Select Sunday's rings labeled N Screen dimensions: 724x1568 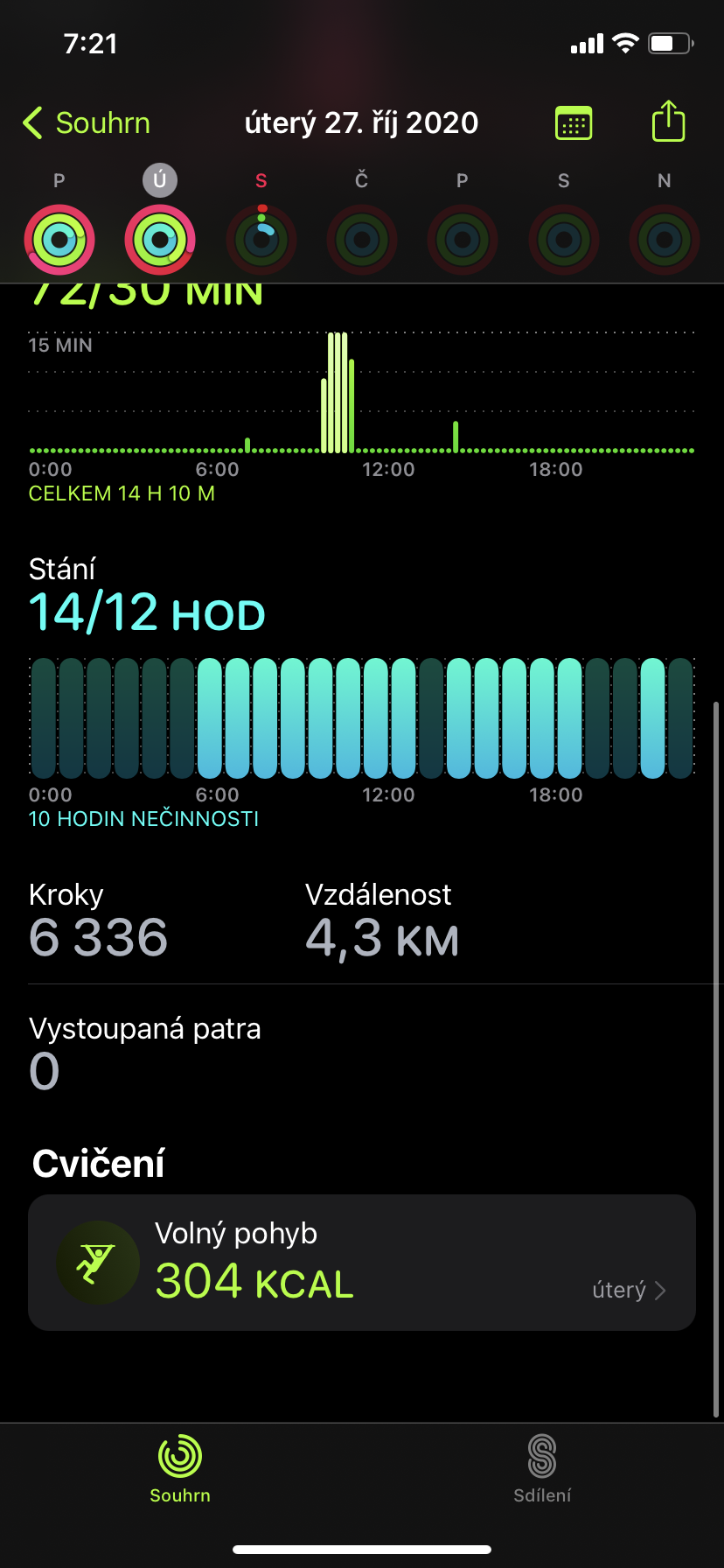664,239
